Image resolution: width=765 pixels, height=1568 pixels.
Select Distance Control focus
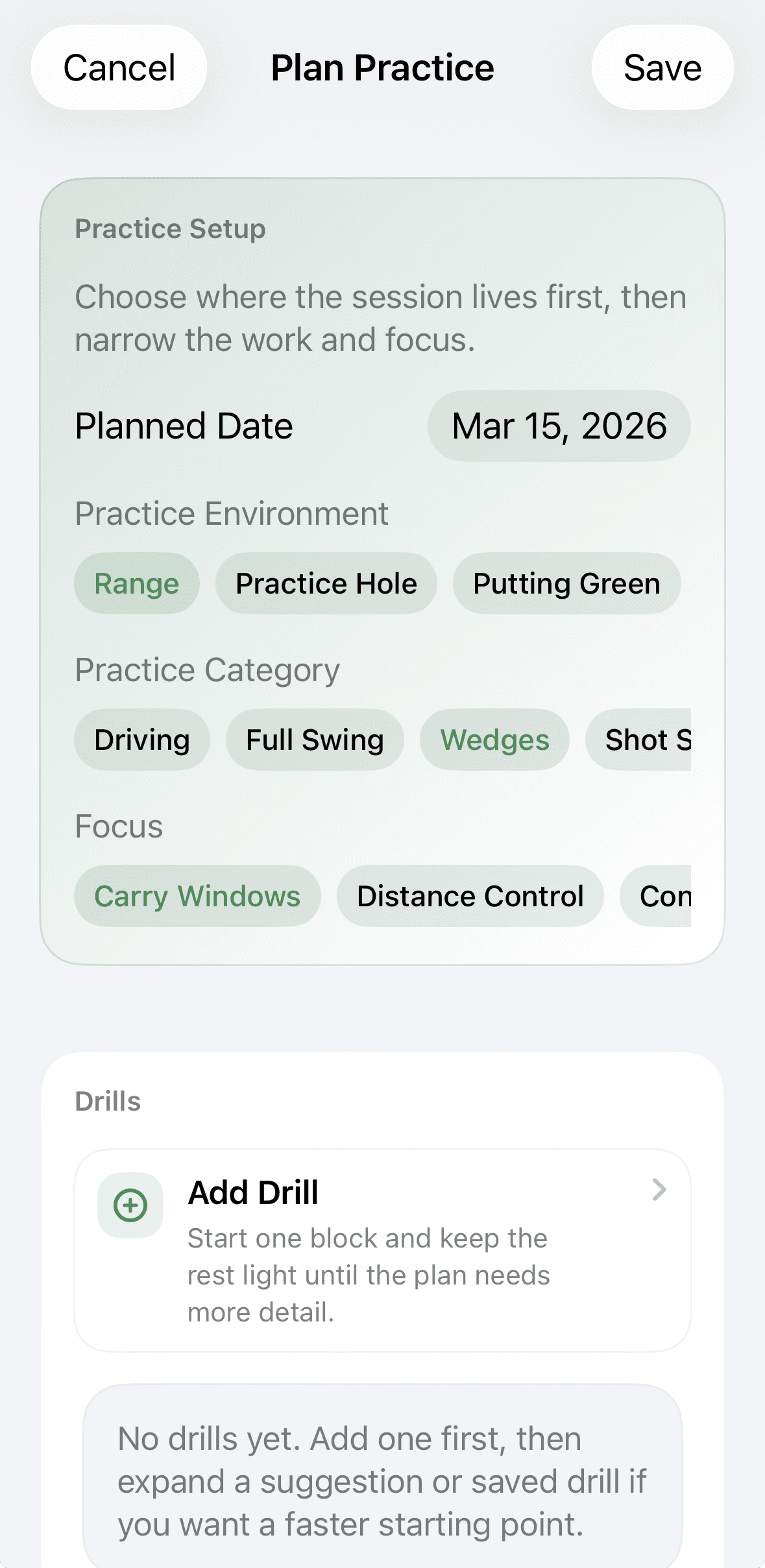click(470, 896)
